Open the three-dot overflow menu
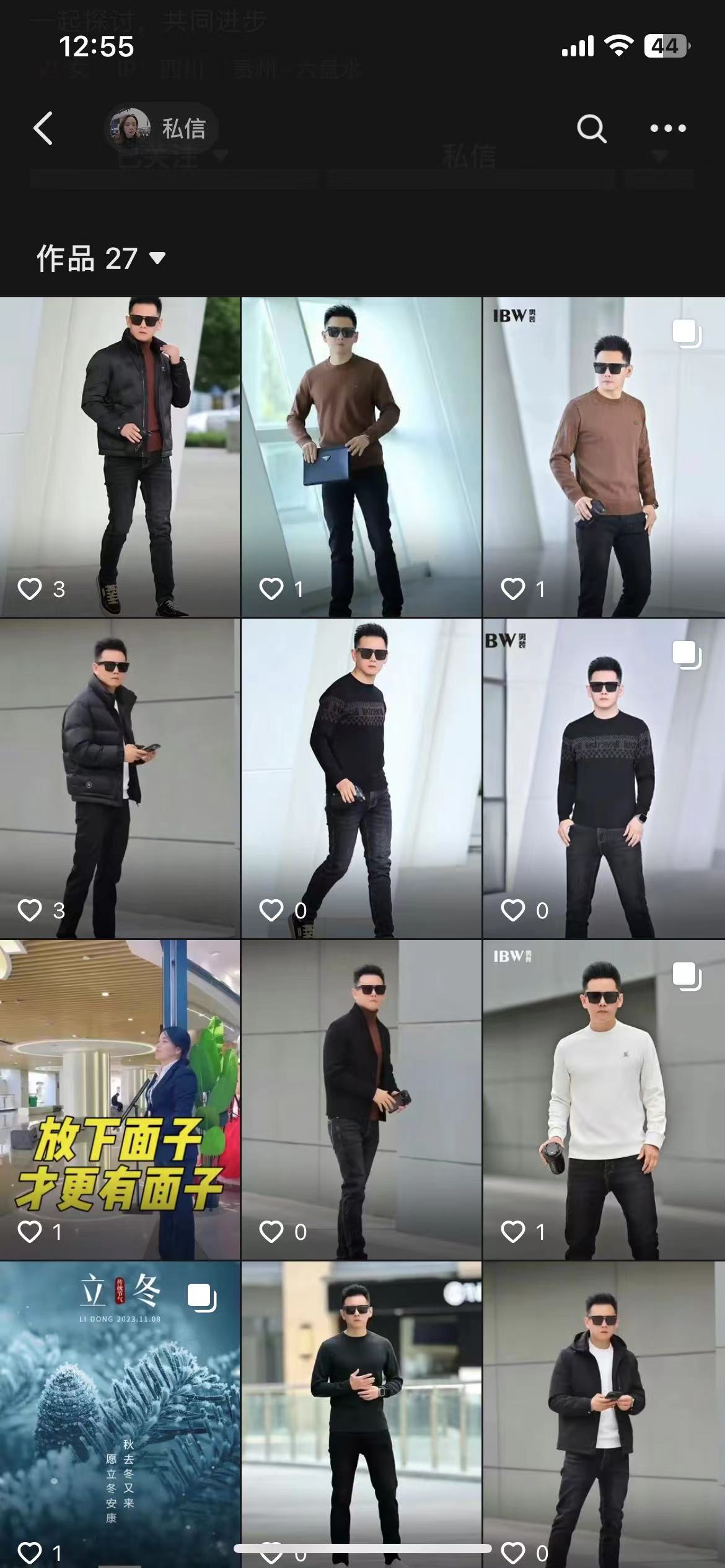 (668, 129)
